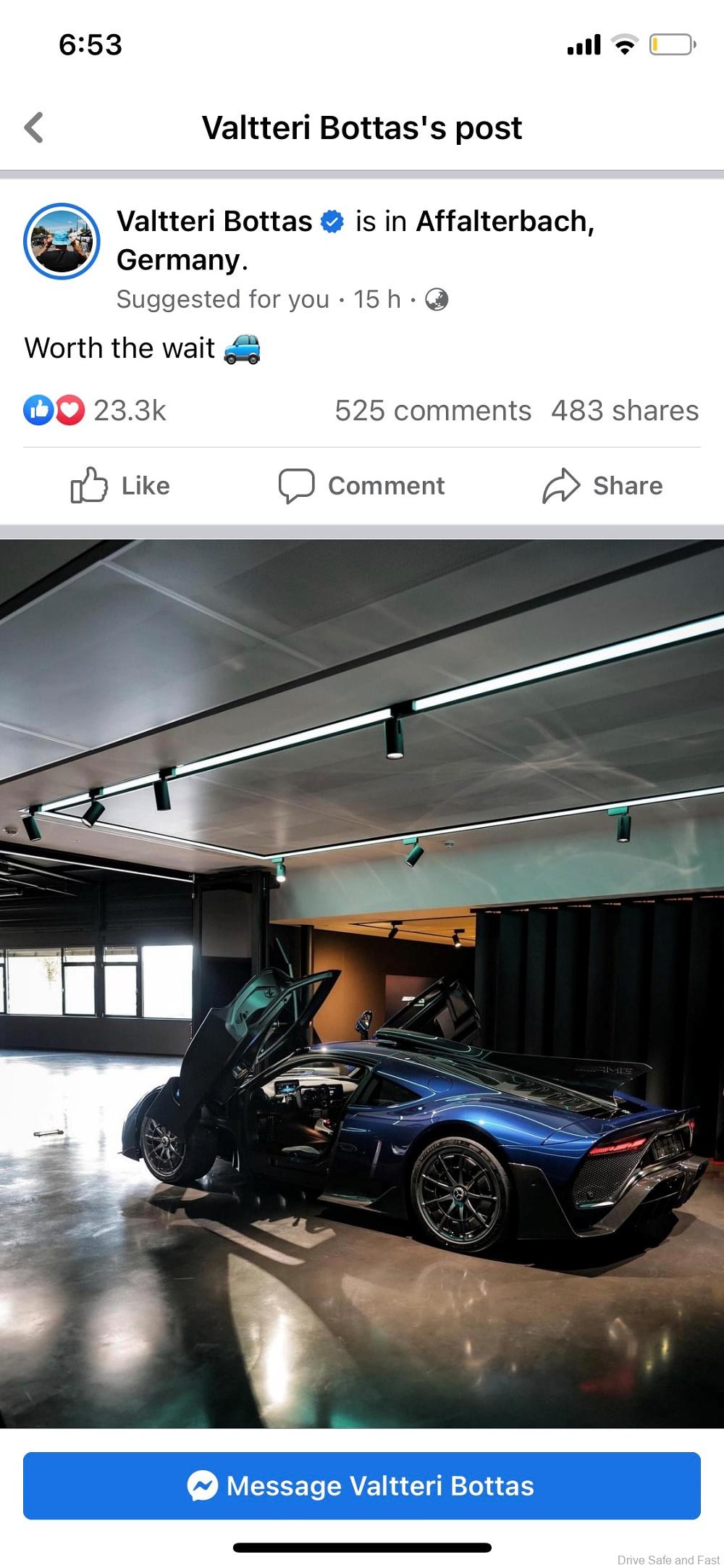Screen dimensions: 724x1568
Task: View the 483 shares
Action: [x=626, y=411]
